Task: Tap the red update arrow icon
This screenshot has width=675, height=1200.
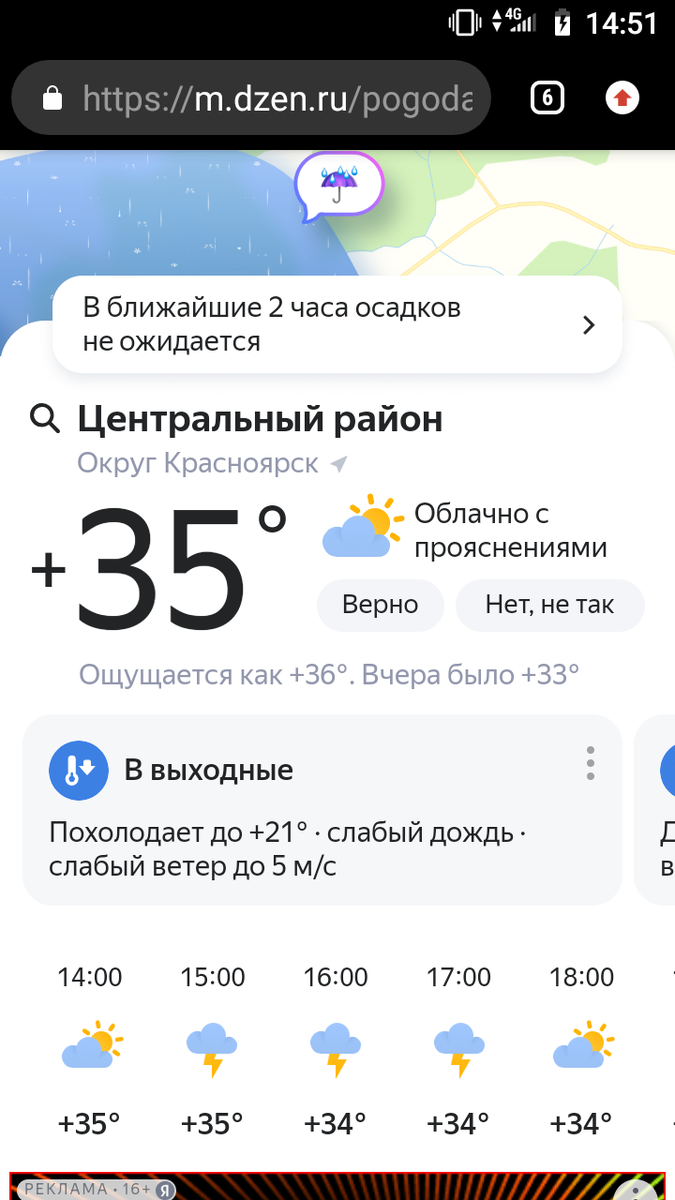Action: (x=622, y=98)
